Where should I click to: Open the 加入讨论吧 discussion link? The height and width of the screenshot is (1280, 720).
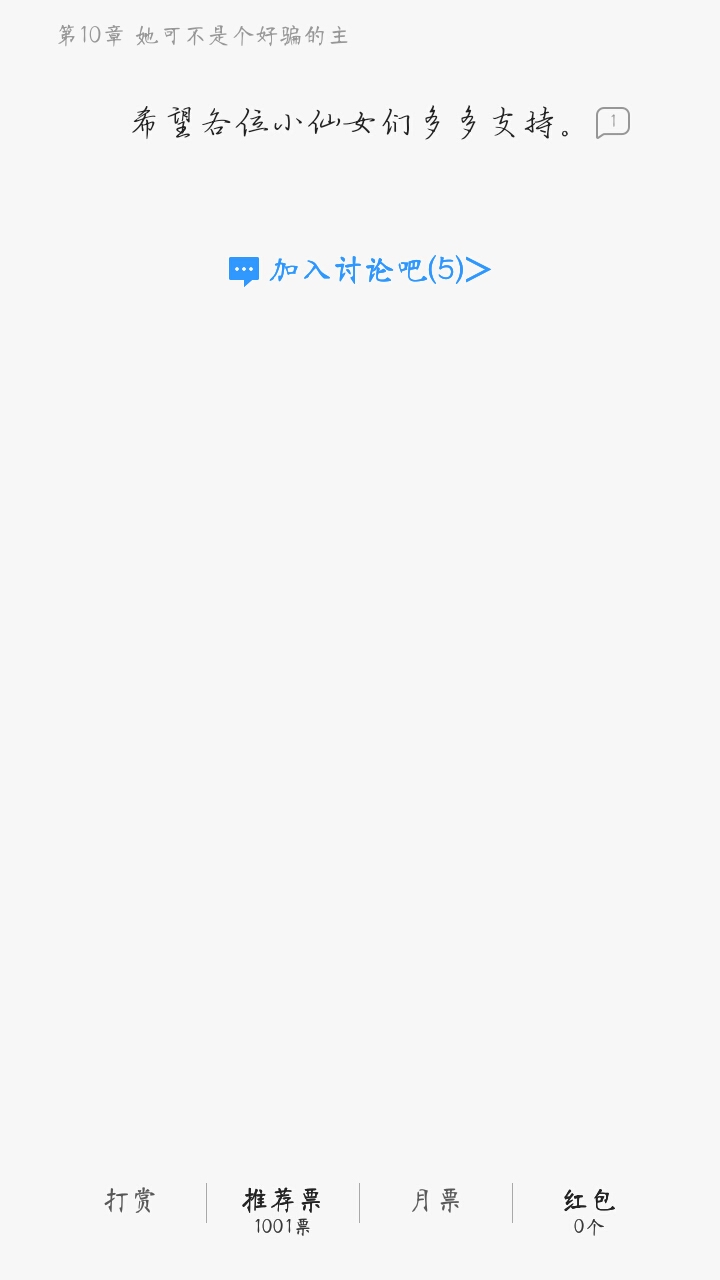(x=360, y=270)
